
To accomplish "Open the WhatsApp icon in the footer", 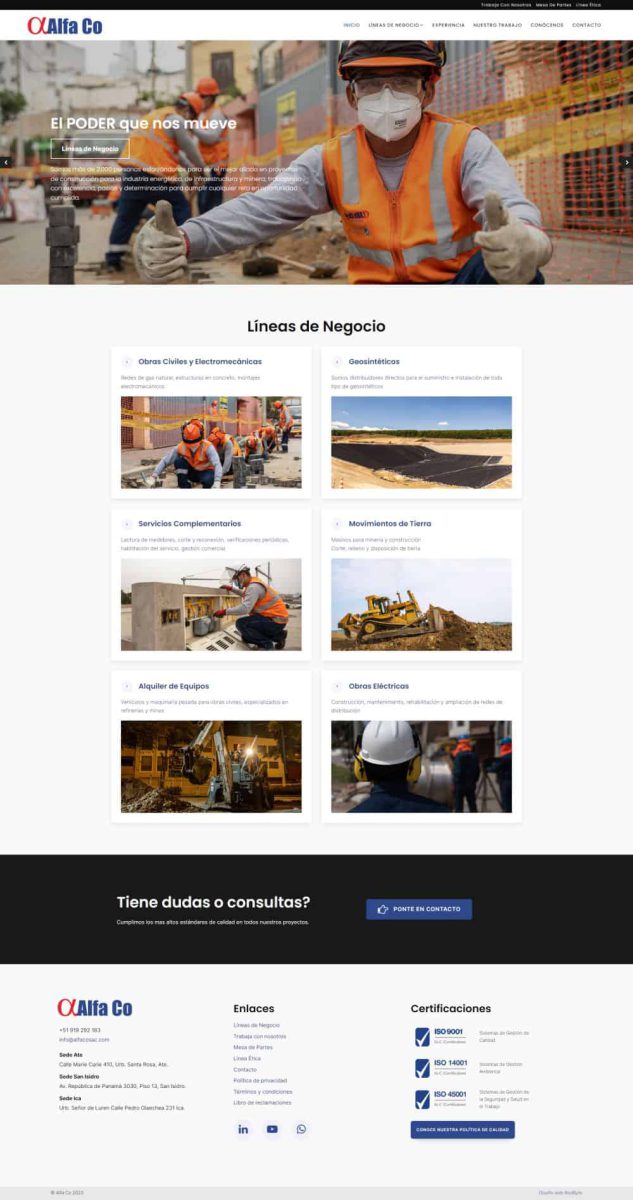I will (x=301, y=1129).
